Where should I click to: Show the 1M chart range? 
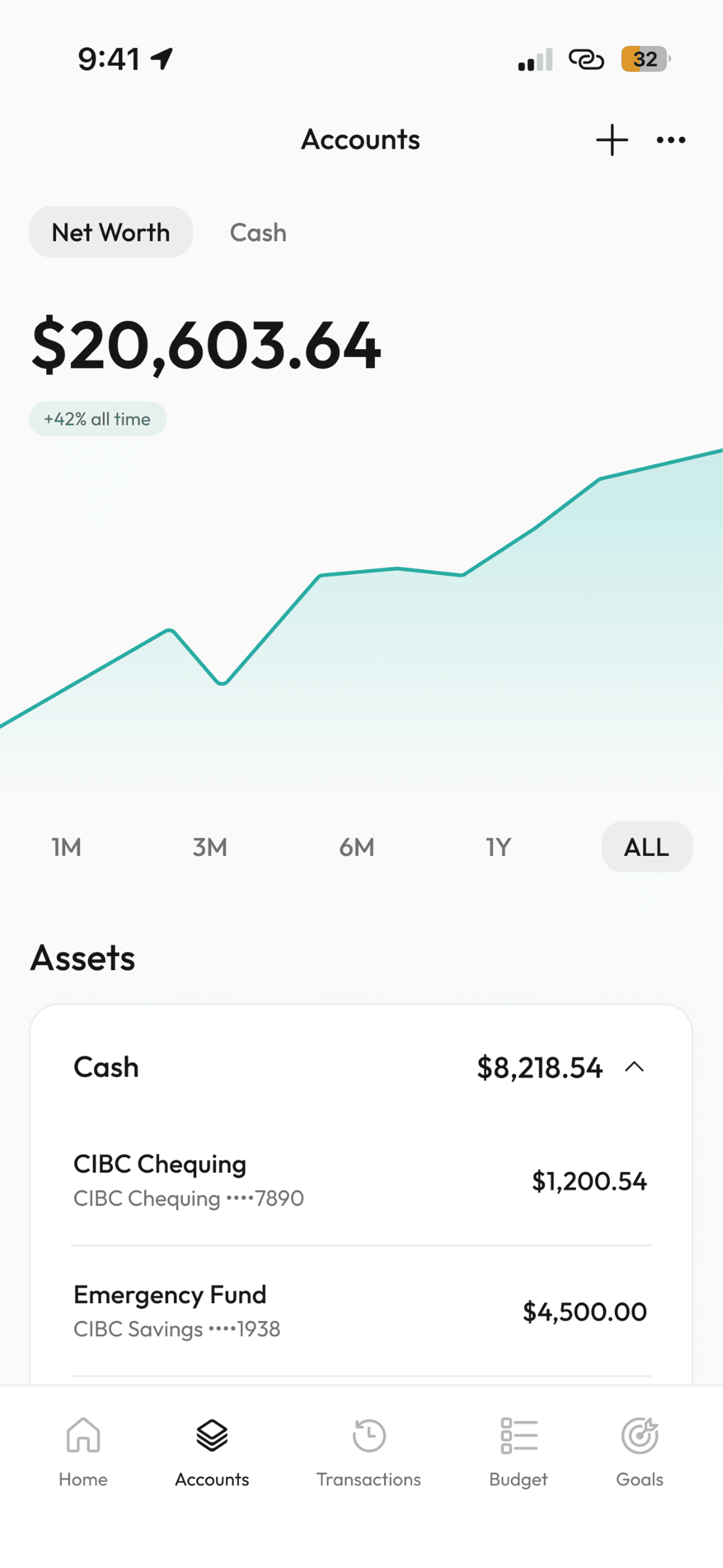[x=66, y=847]
